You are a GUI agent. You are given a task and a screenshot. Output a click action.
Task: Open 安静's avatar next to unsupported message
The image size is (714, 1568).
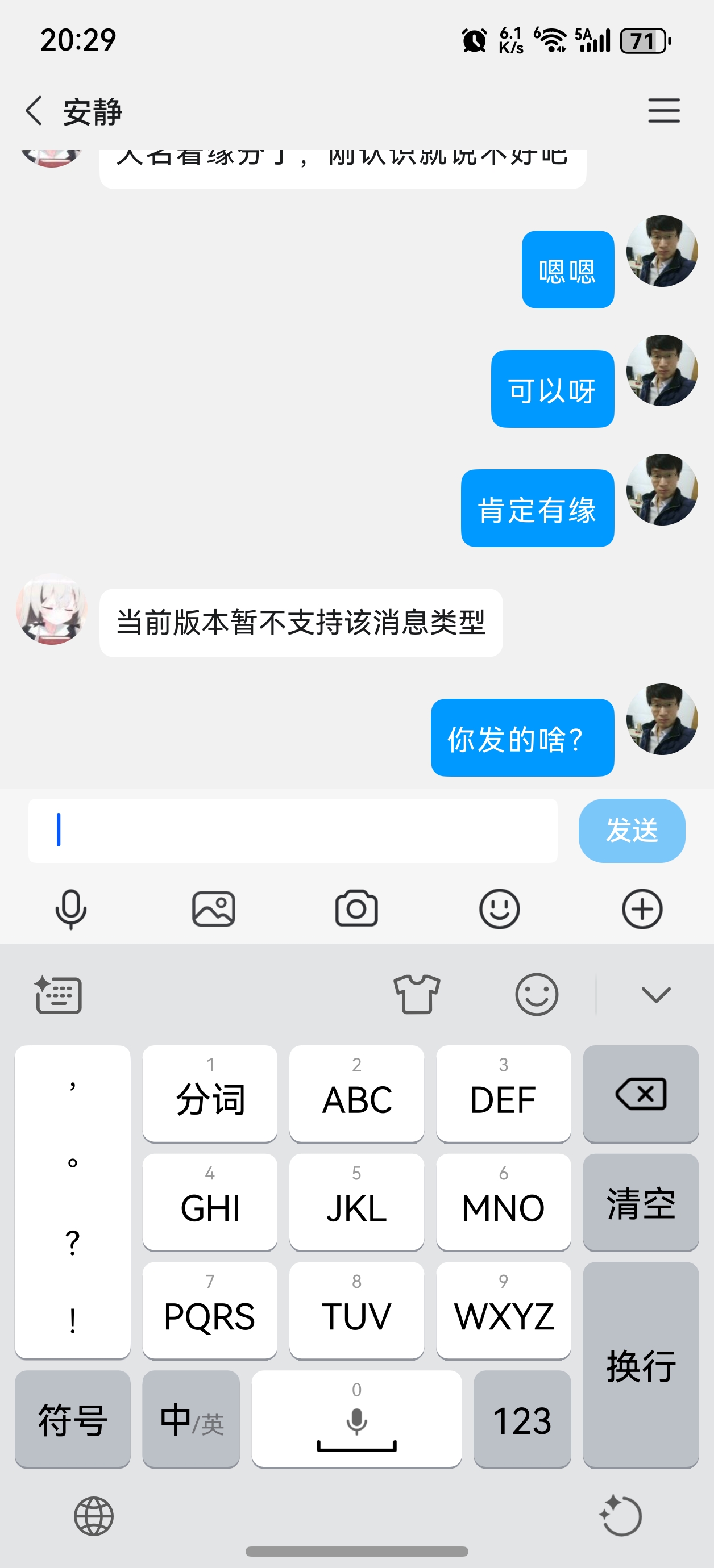coord(52,609)
